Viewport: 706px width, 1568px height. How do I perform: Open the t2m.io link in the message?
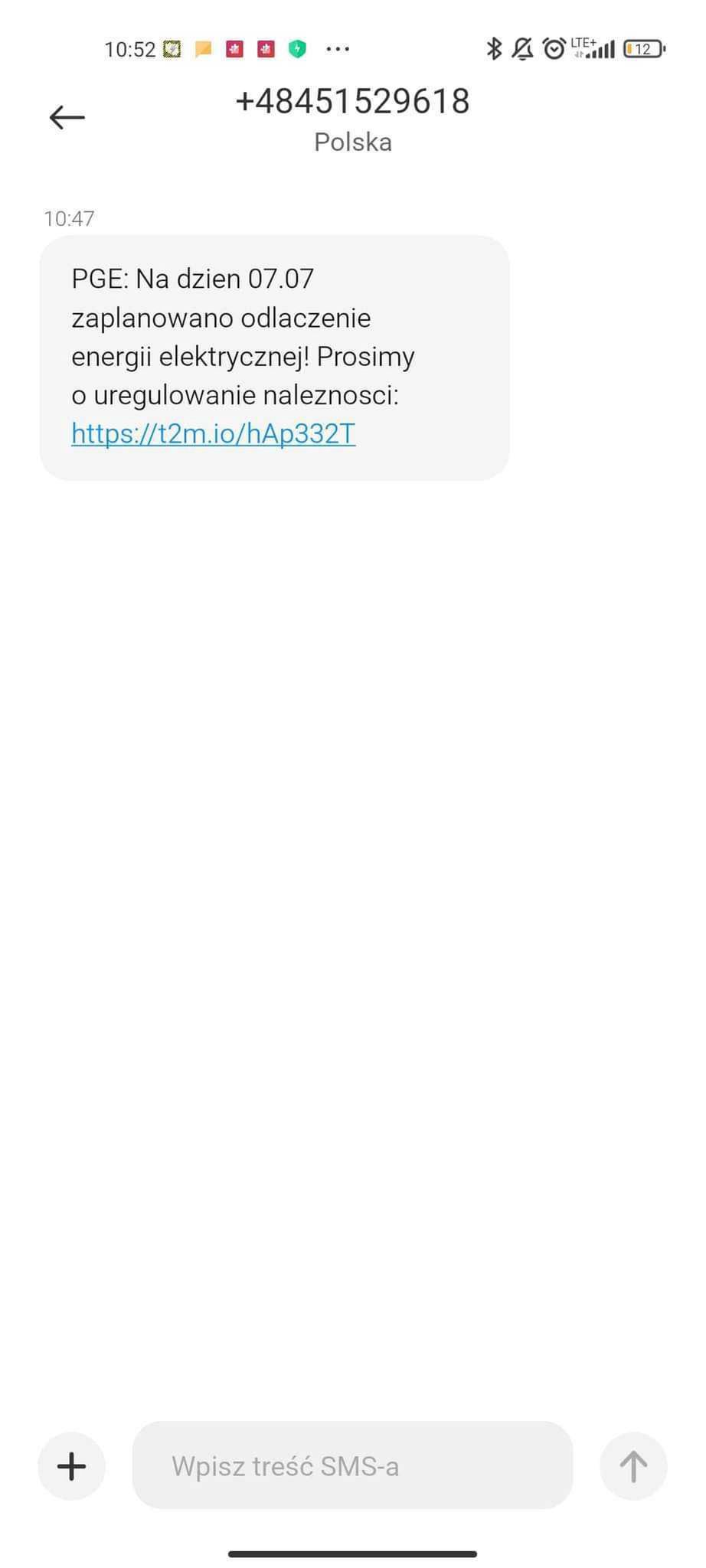point(214,434)
